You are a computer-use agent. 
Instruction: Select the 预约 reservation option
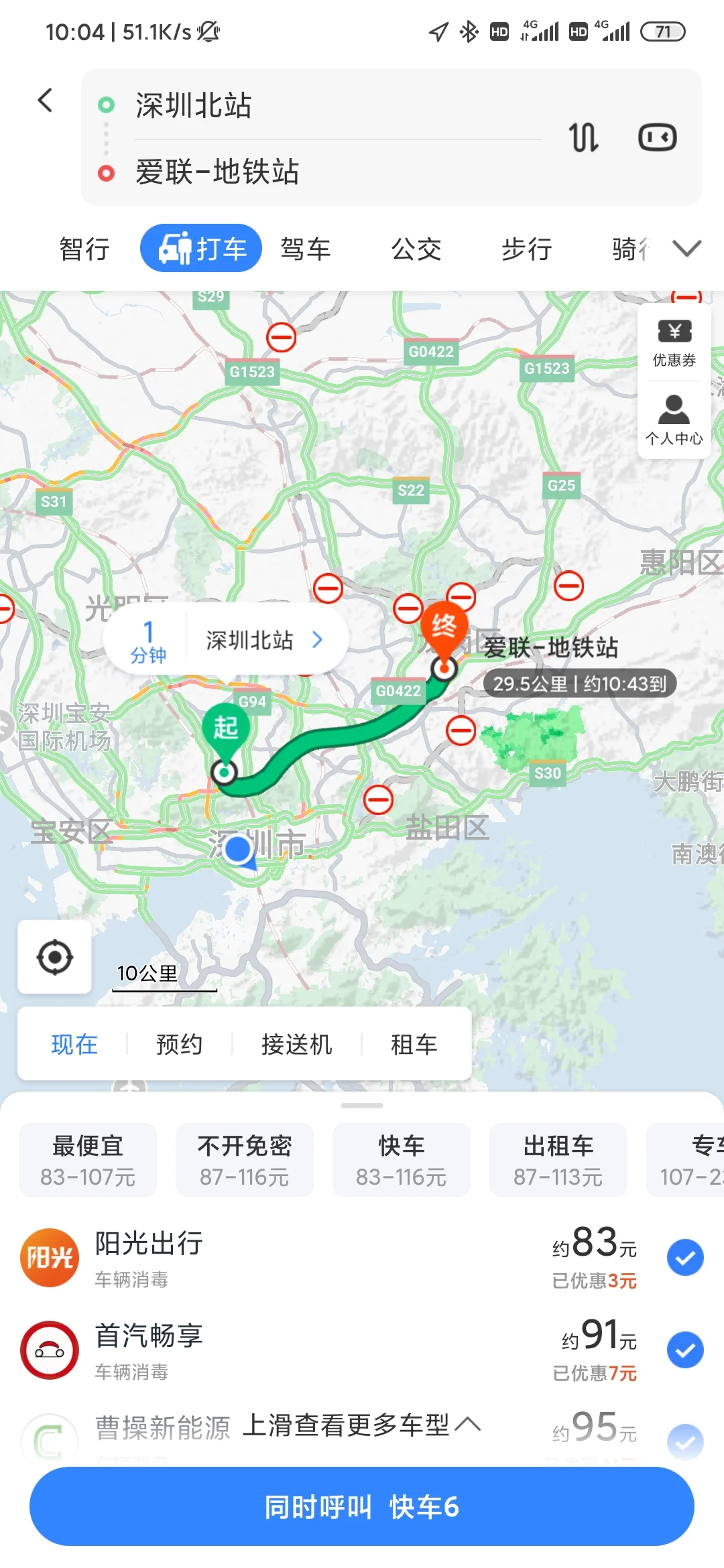(178, 1043)
